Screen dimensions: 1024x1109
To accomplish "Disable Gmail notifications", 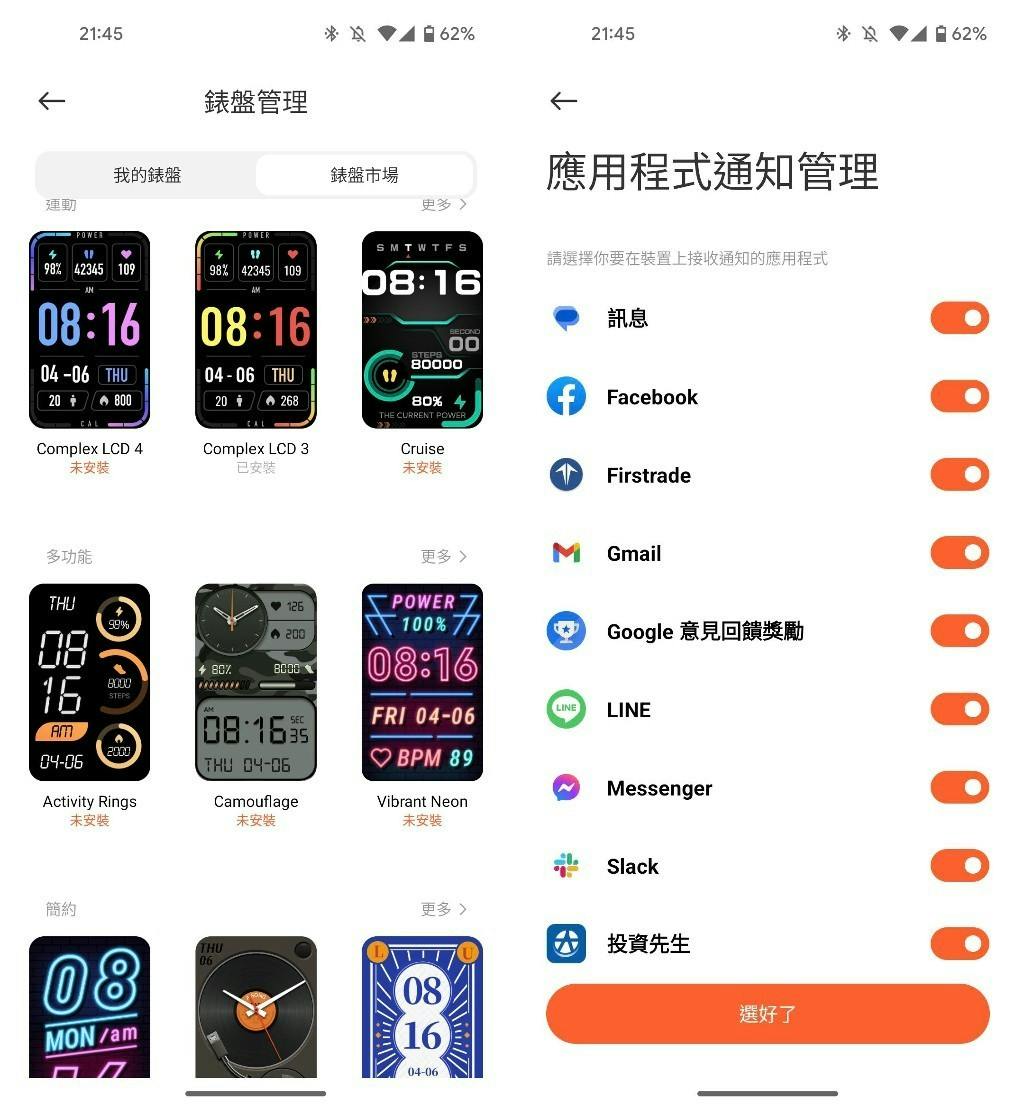I will (959, 552).
